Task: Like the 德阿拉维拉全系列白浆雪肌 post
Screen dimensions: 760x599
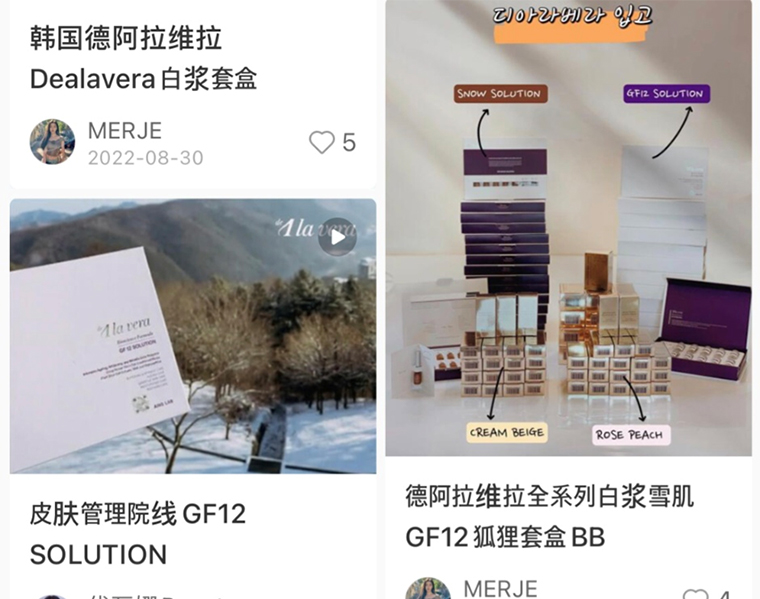Action: [696, 594]
